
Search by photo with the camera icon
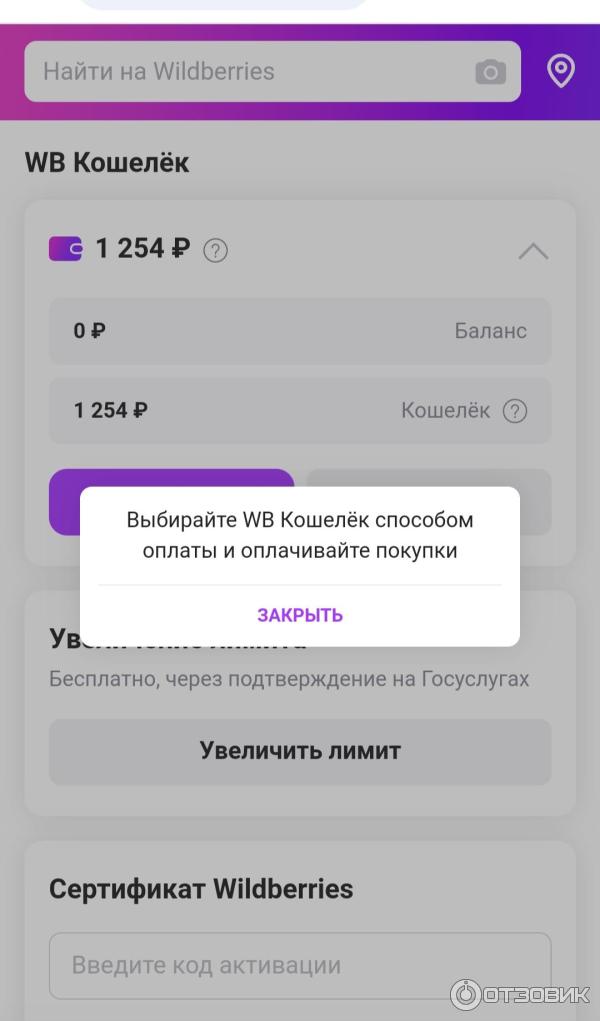[490, 72]
